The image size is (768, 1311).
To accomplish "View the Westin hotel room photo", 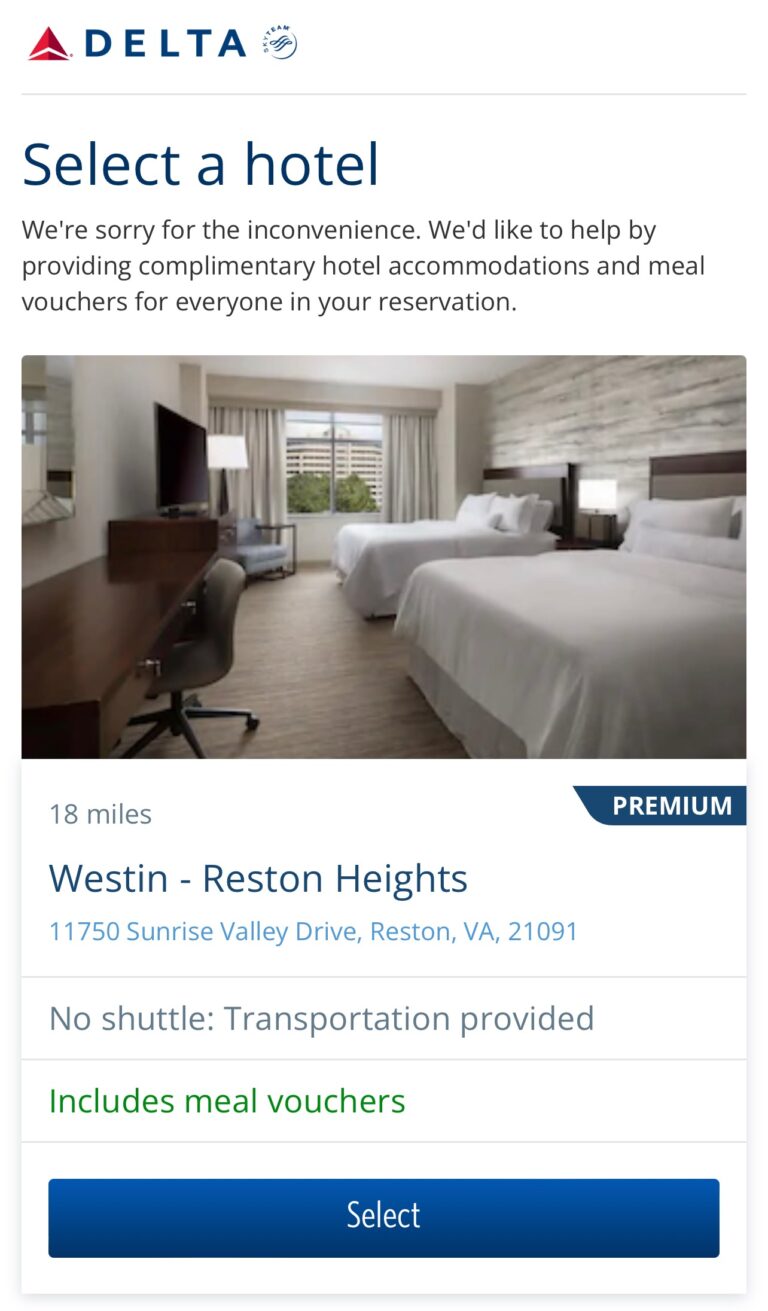I will 383,556.
